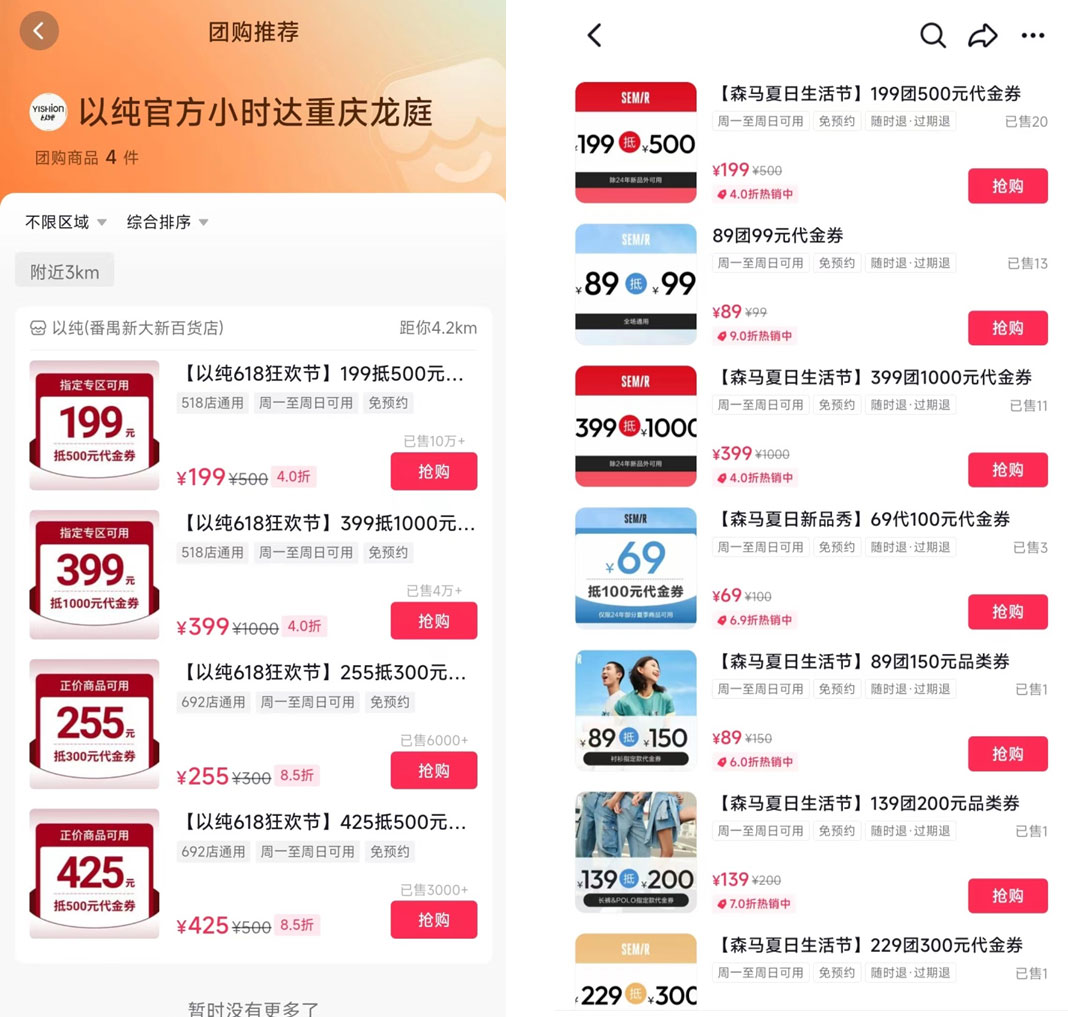Open the 以纯 425抵500元 voucher image
Image resolution: width=1068 pixels, height=1017 pixels.
click(x=94, y=874)
